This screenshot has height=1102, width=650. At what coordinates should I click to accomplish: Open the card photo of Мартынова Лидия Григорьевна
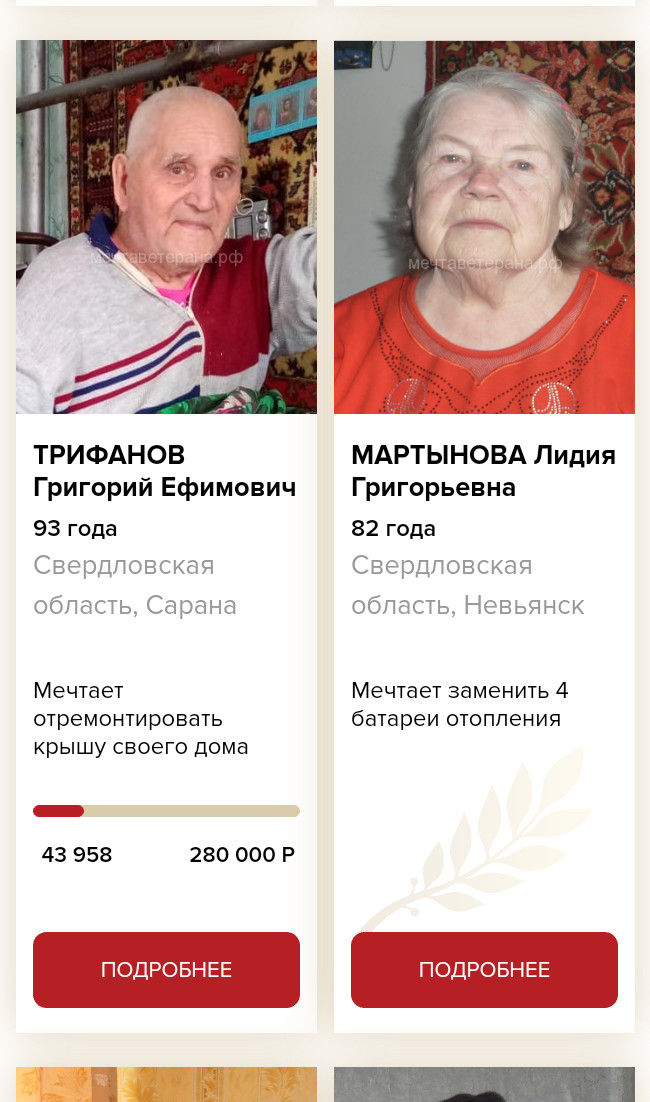tap(484, 227)
